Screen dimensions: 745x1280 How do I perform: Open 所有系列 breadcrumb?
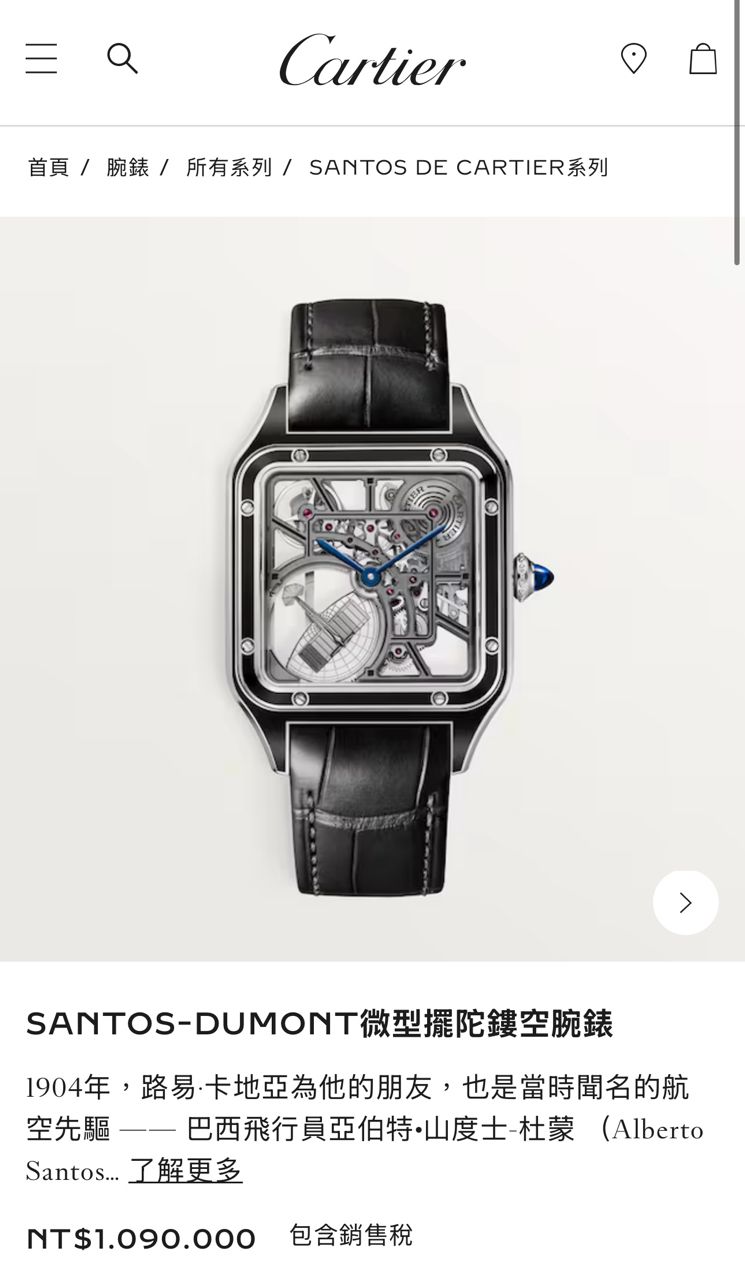tap(228, 167)
